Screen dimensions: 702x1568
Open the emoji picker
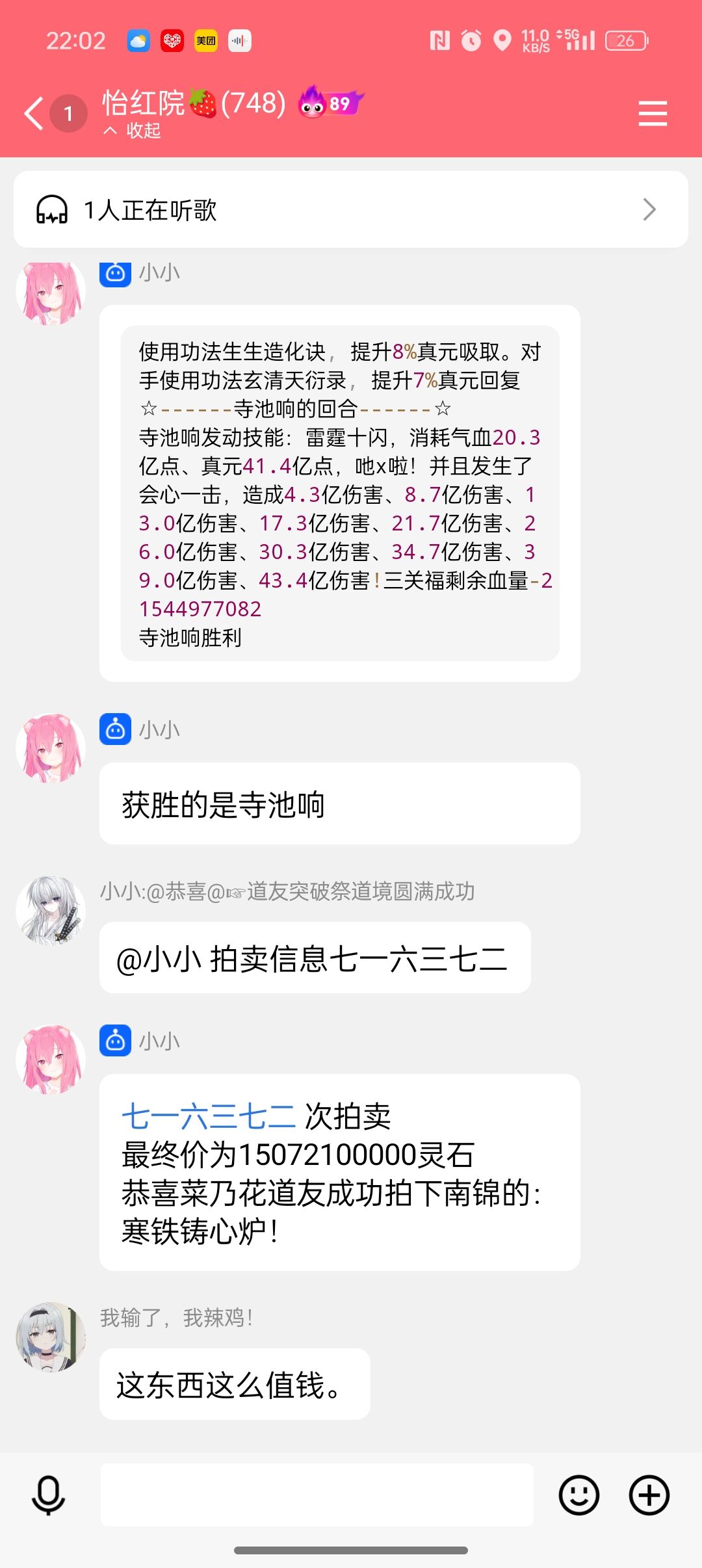pyautogui.click(x=578, y=1495)
